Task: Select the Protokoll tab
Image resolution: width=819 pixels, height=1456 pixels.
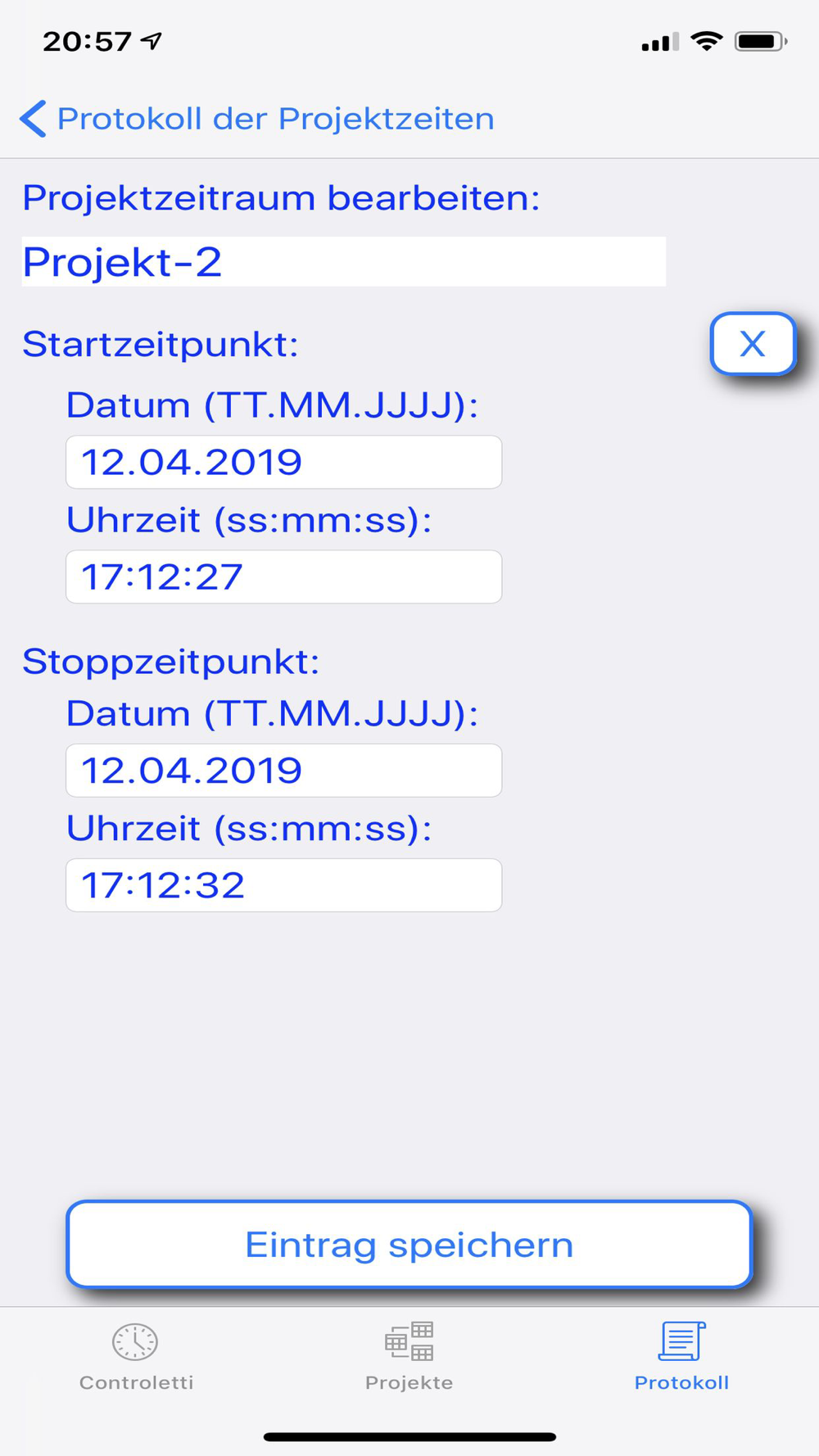Action: pyautogui.click(x=681, y=1356)
